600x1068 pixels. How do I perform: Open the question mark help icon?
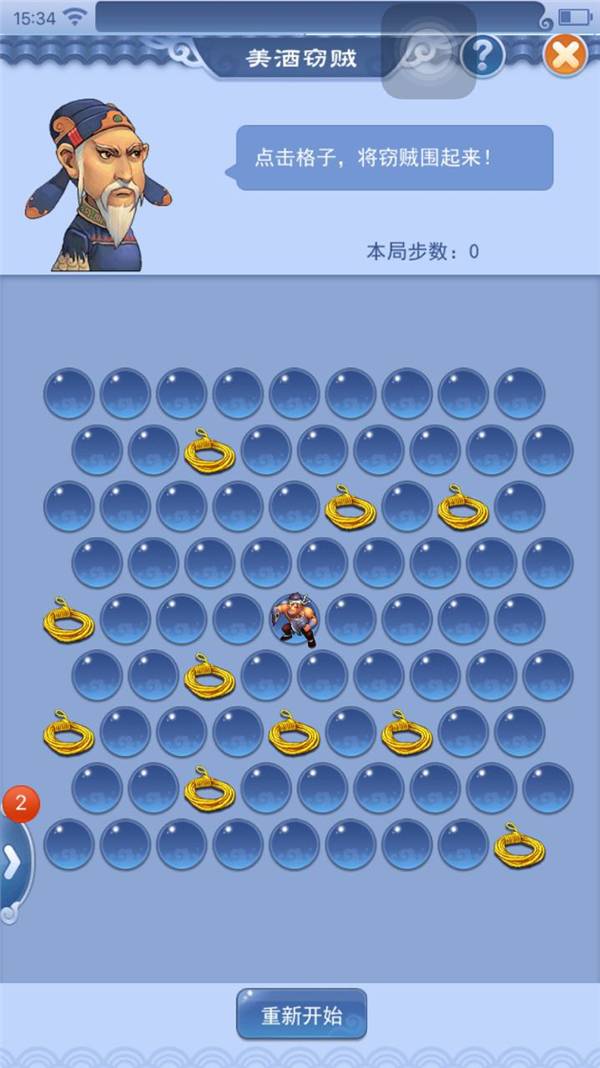coord(482,56)
